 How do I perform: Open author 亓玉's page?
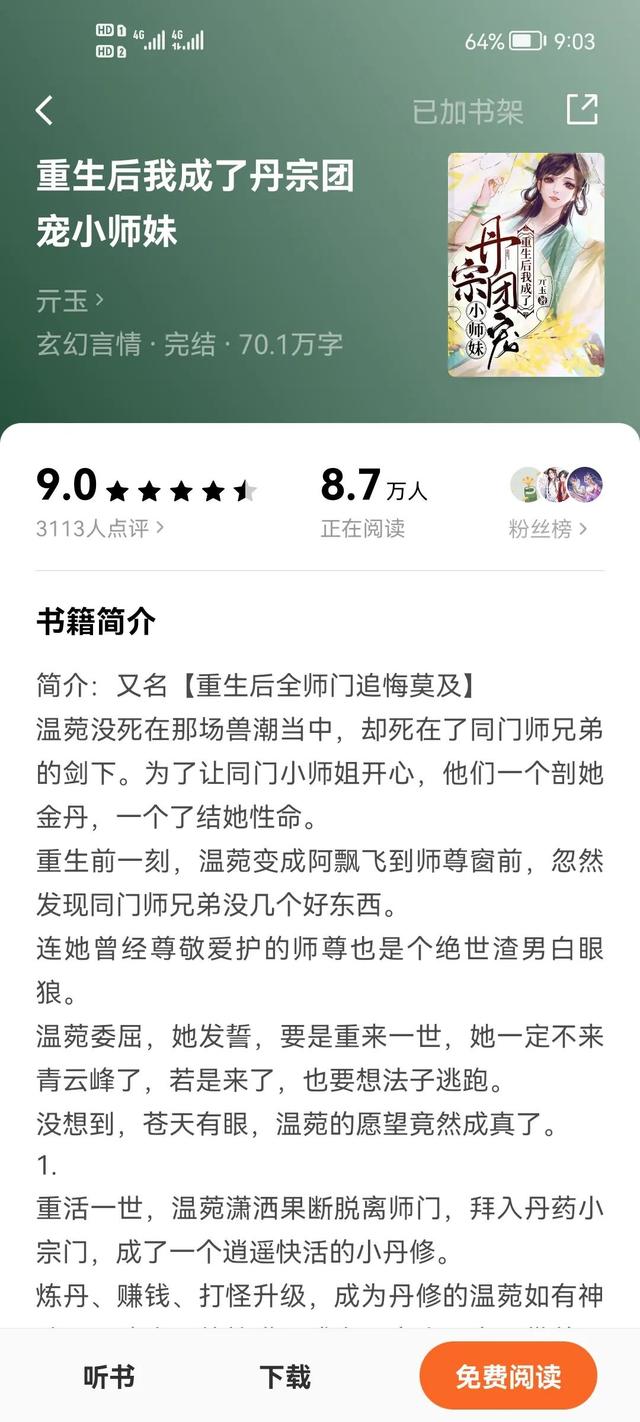coord(70,299)
